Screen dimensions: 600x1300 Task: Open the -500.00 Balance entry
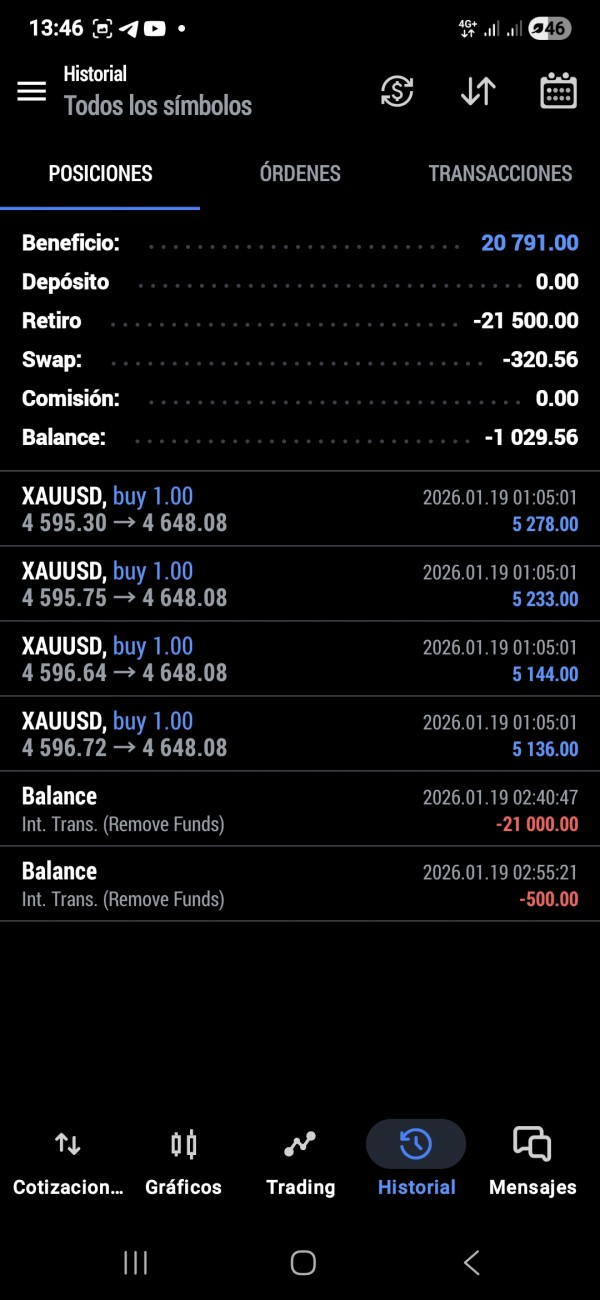coord(300,884)
